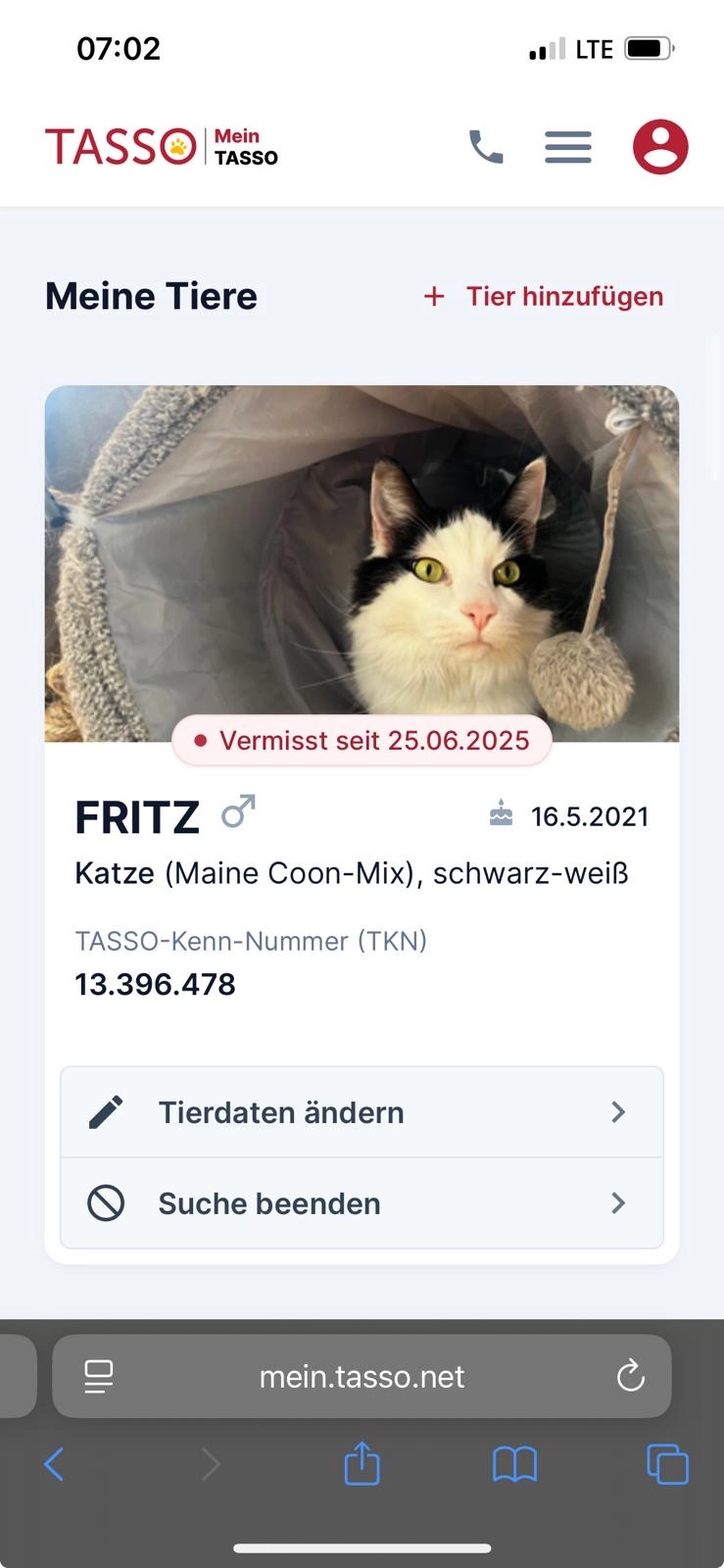724x1568 pixels.
Task: Tap the share icon in Safari's toolbar
Action: (x=362, y=1464)
